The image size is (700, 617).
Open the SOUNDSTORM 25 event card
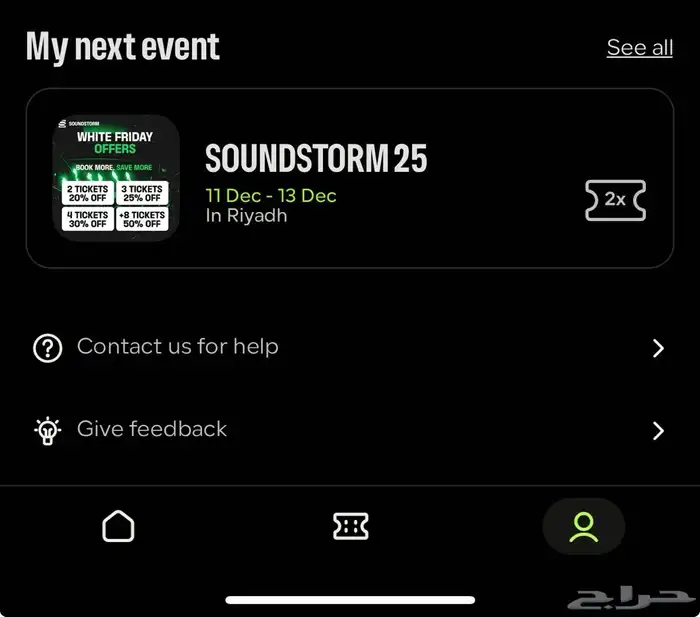[349, 179]
